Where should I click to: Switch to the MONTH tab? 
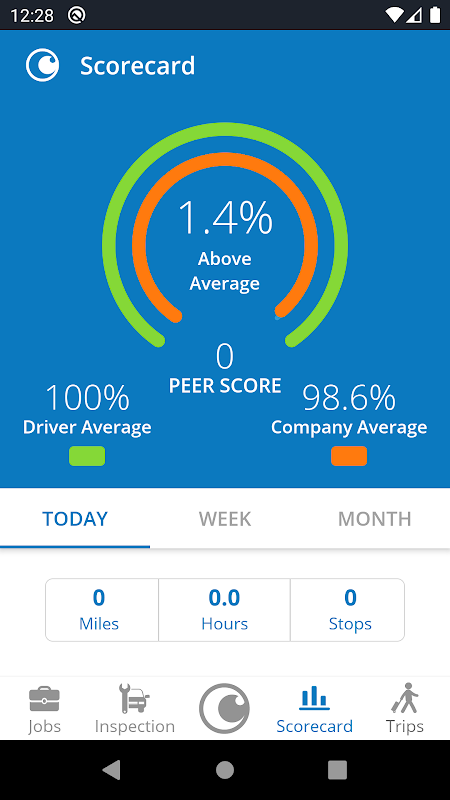coord(374,519)
